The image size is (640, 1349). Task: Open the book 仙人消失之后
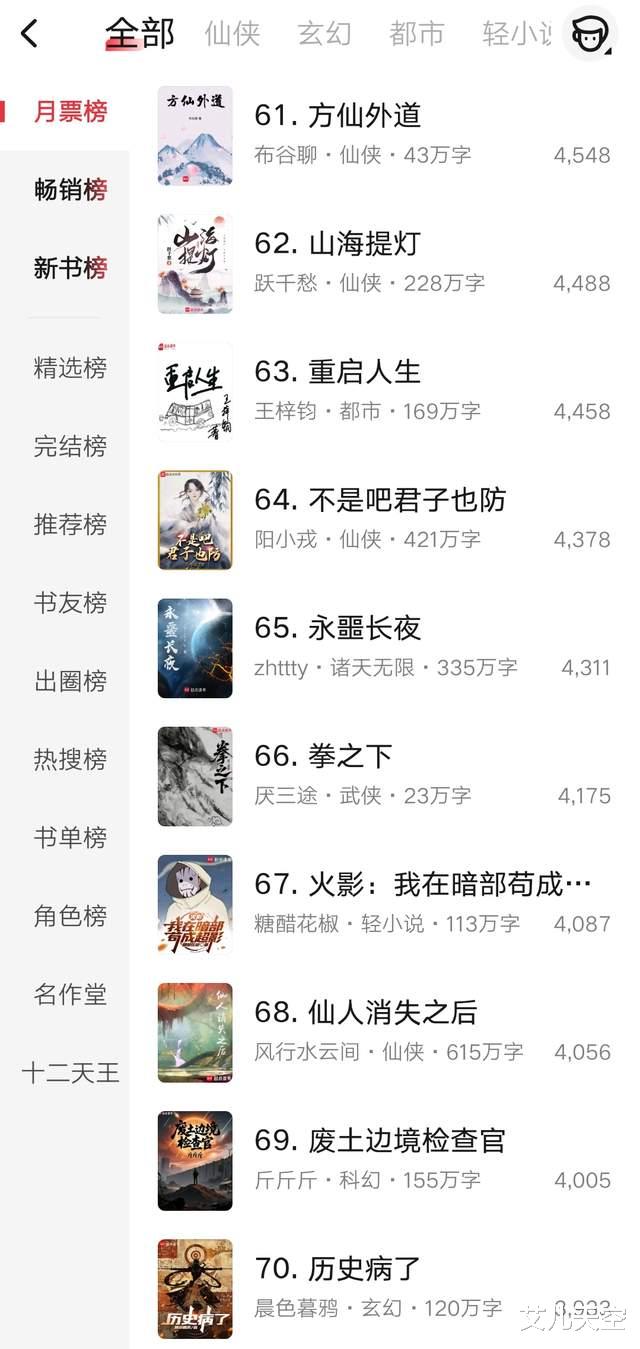tap(365, 1012)
